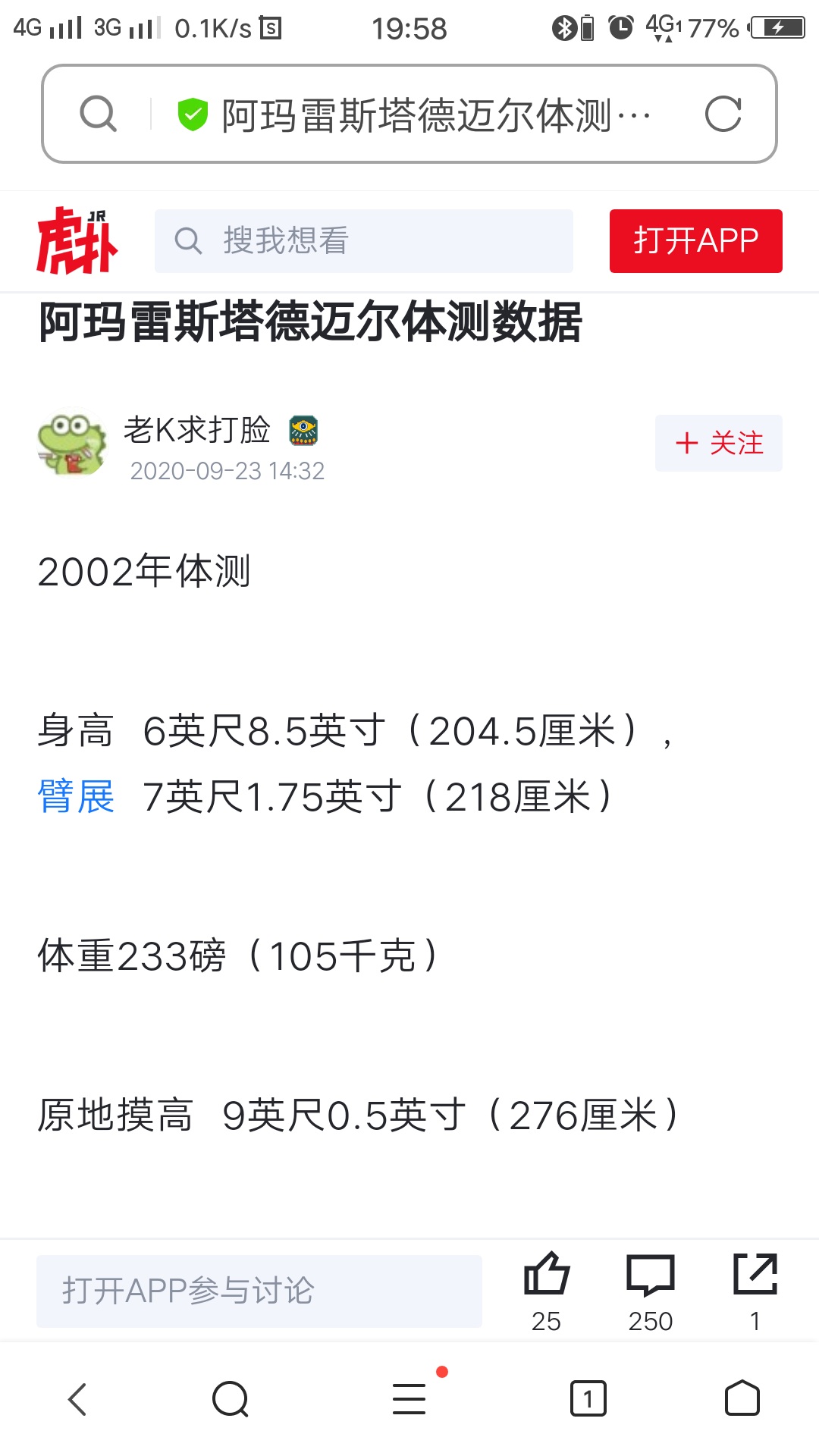Open the browser menu icon
This screenshot has width=819, height=1456.
coord(409,1399)
